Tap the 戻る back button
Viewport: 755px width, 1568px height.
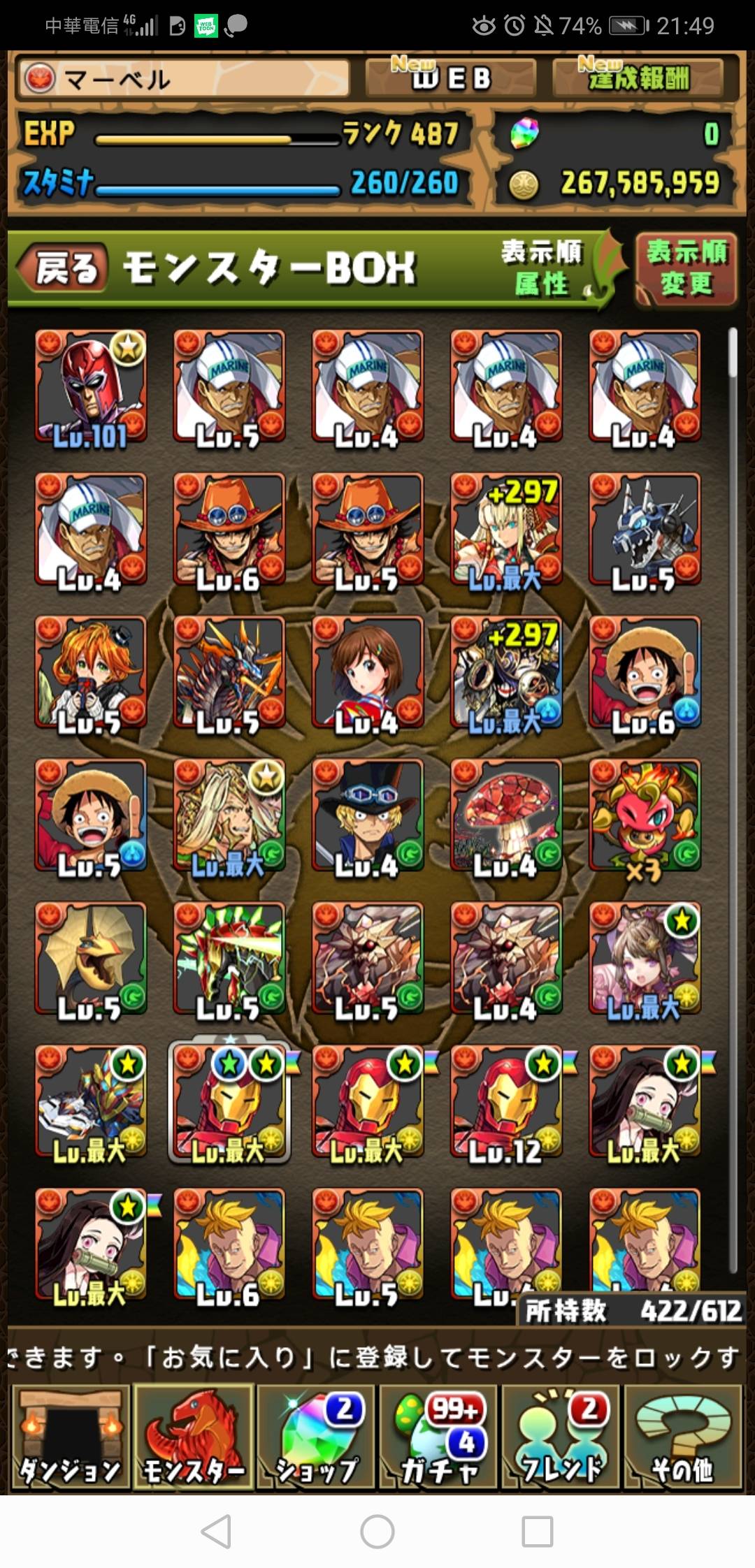pos(63,268)
